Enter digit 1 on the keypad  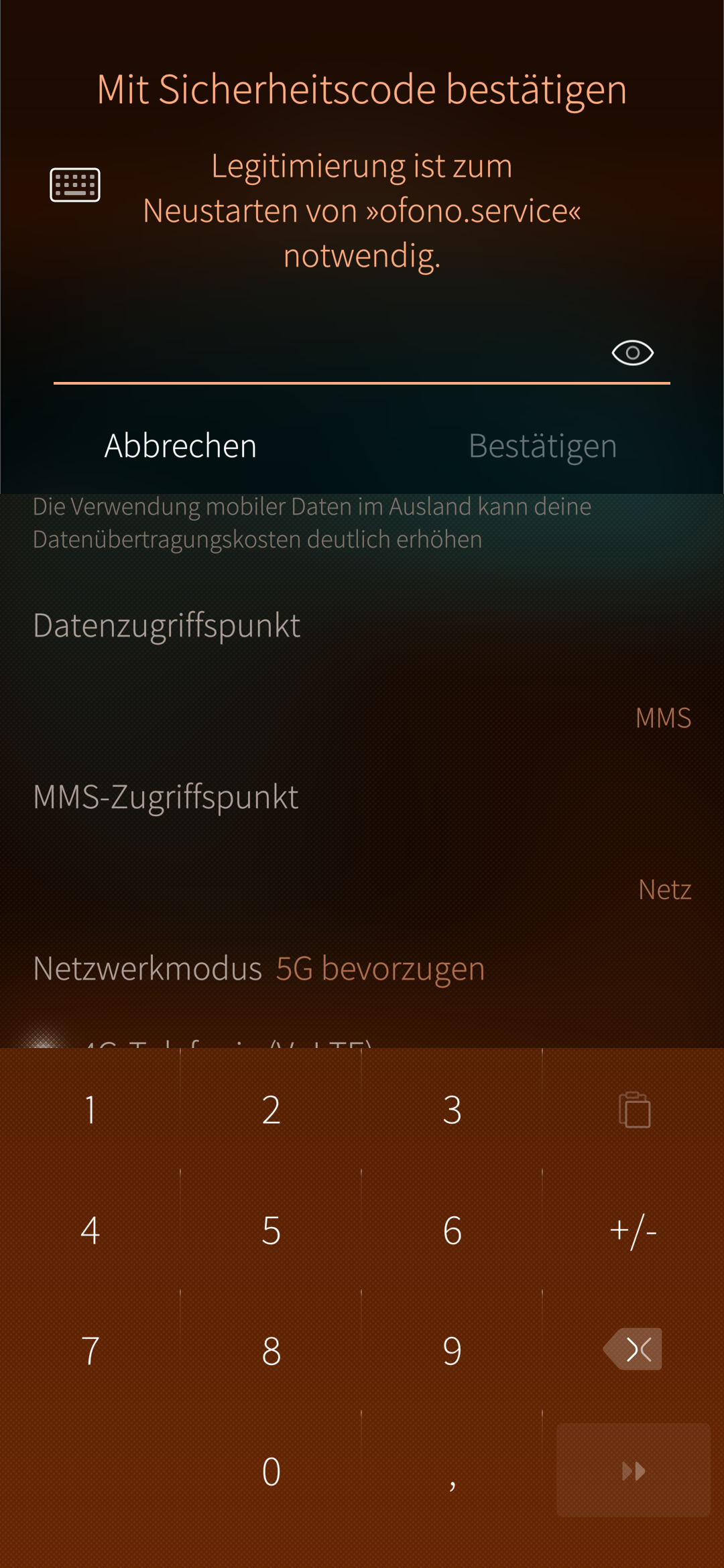[90, 1110]
